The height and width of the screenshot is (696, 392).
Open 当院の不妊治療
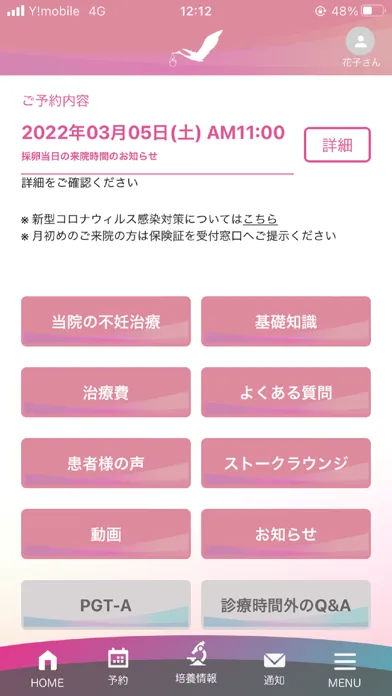[x=106, y=321]
